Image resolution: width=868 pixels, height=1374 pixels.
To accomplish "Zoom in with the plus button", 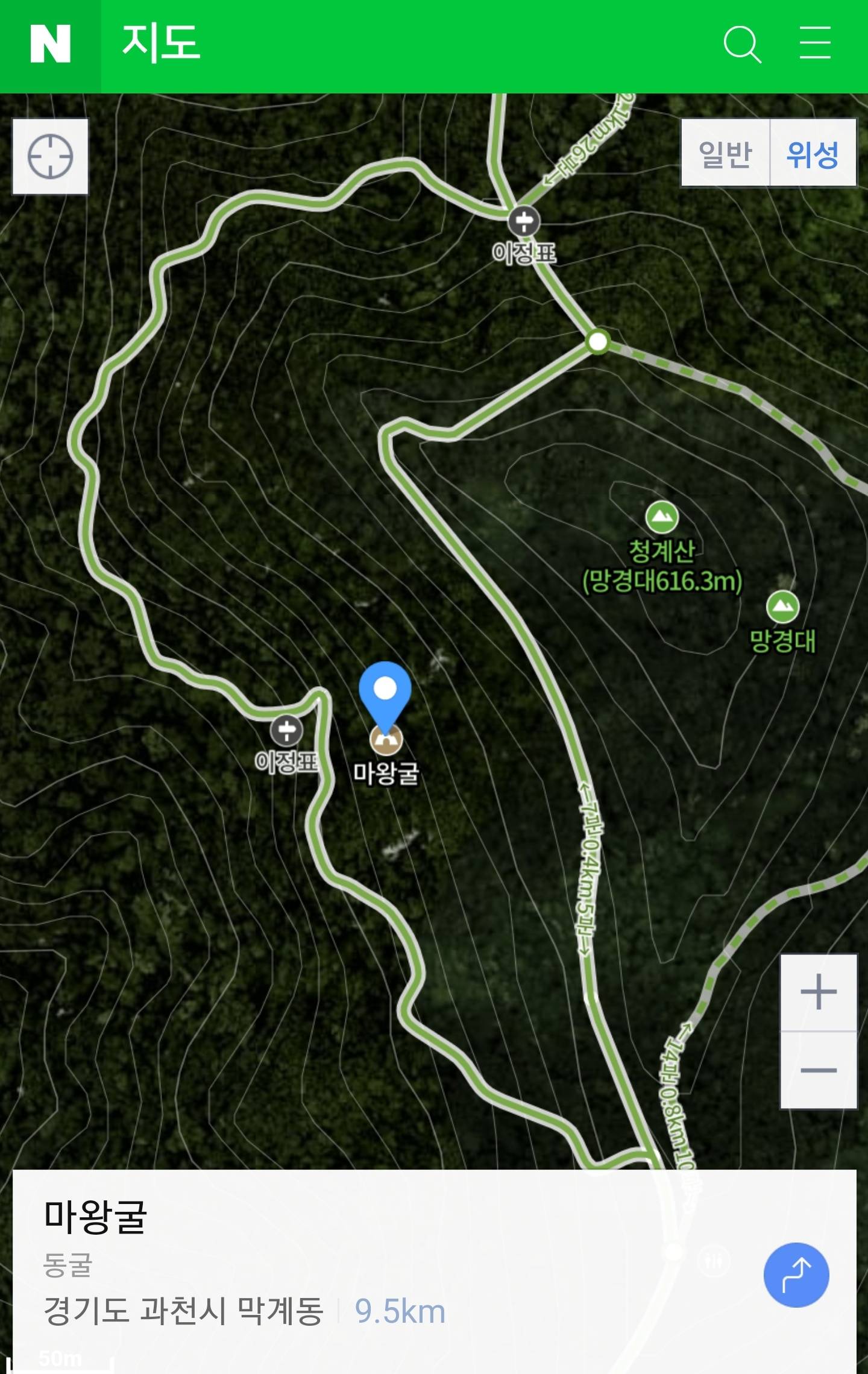I will (818, 992).
